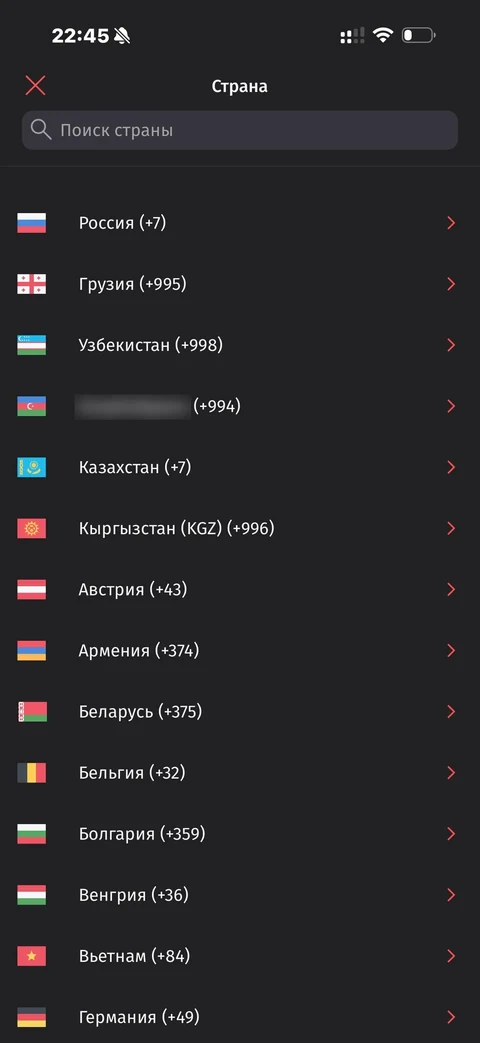Choose Венгрия (+36)
The height and width of the screenshot is (1043, 480).
point(240,895)
